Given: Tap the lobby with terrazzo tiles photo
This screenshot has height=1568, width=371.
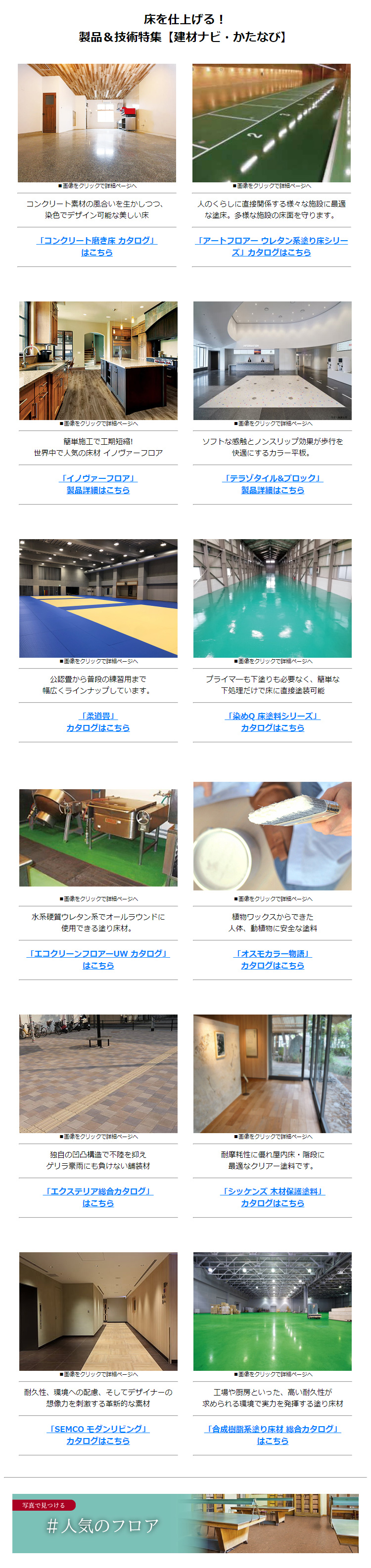Looking at the screenshot, I should tap(272, 360).
